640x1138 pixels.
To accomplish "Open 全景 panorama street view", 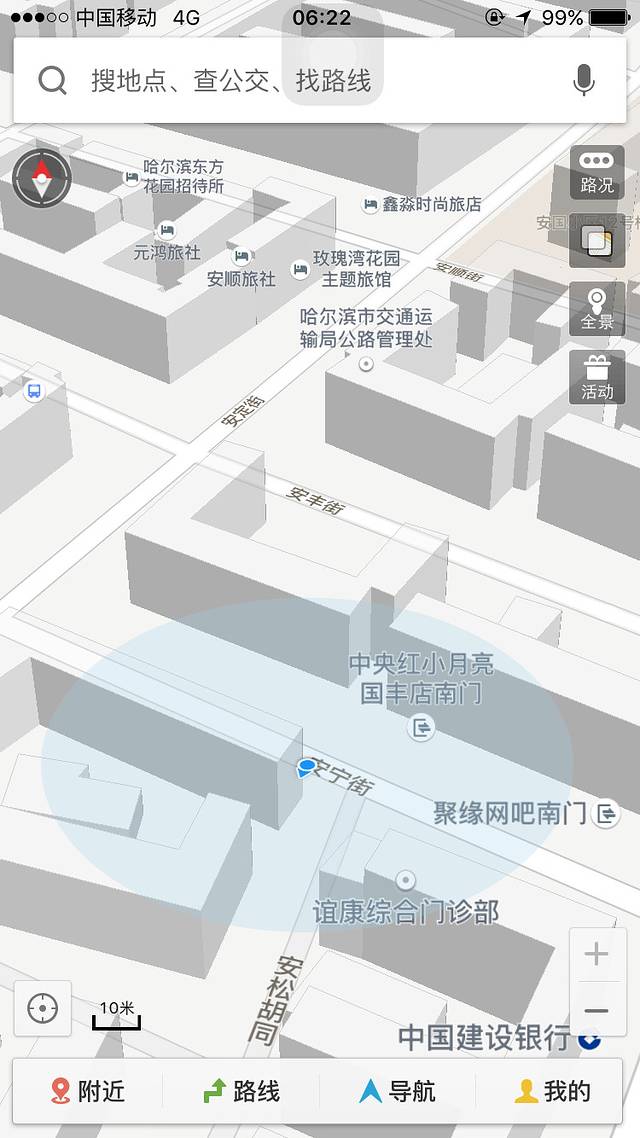I will (597, 308).
